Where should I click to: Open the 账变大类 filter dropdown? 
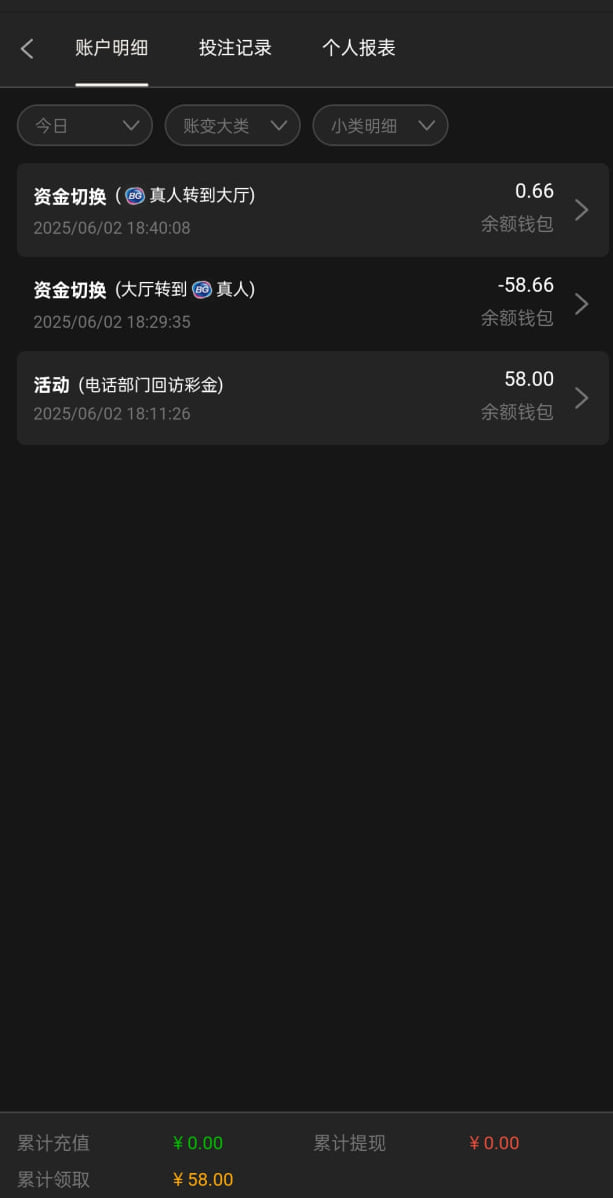pos(232,126)
